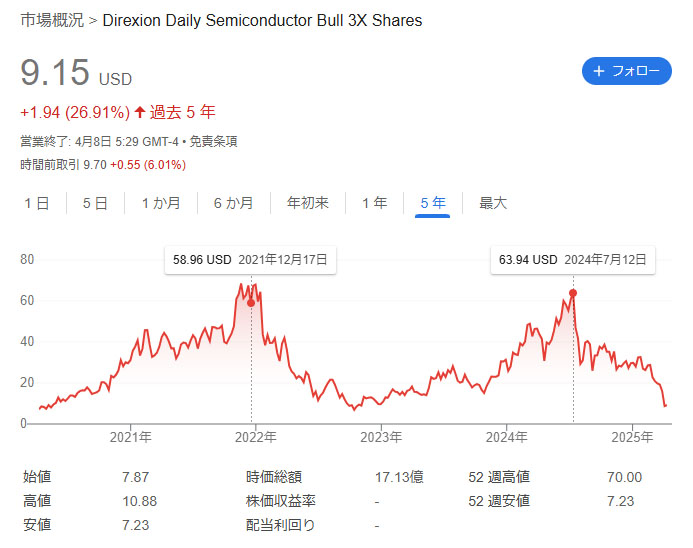693x548 pixels.
Task: Switch to the 最大 range tab
Action: [x=493, y=203]
